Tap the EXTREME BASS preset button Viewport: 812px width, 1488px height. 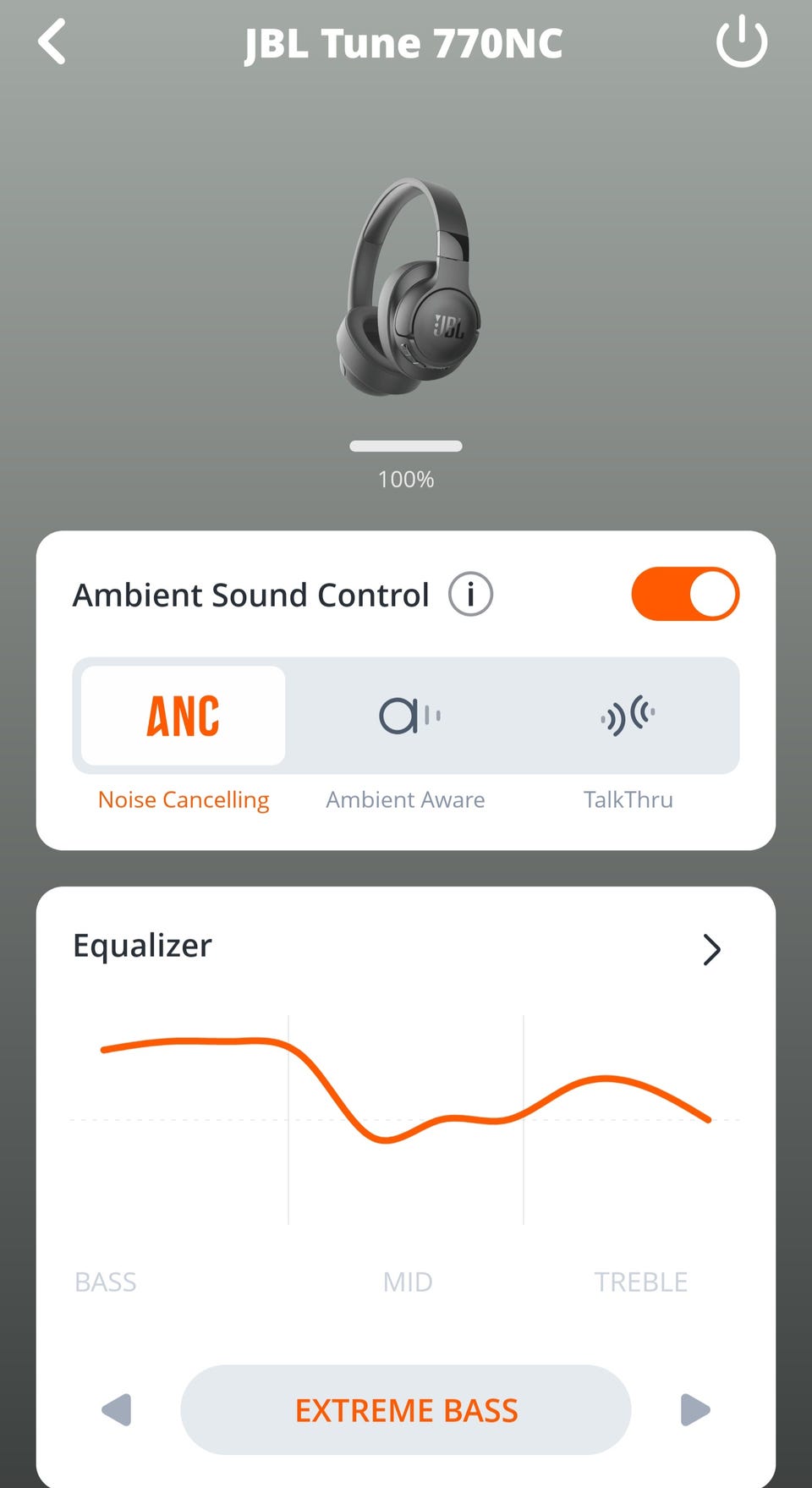(406, 1409)
